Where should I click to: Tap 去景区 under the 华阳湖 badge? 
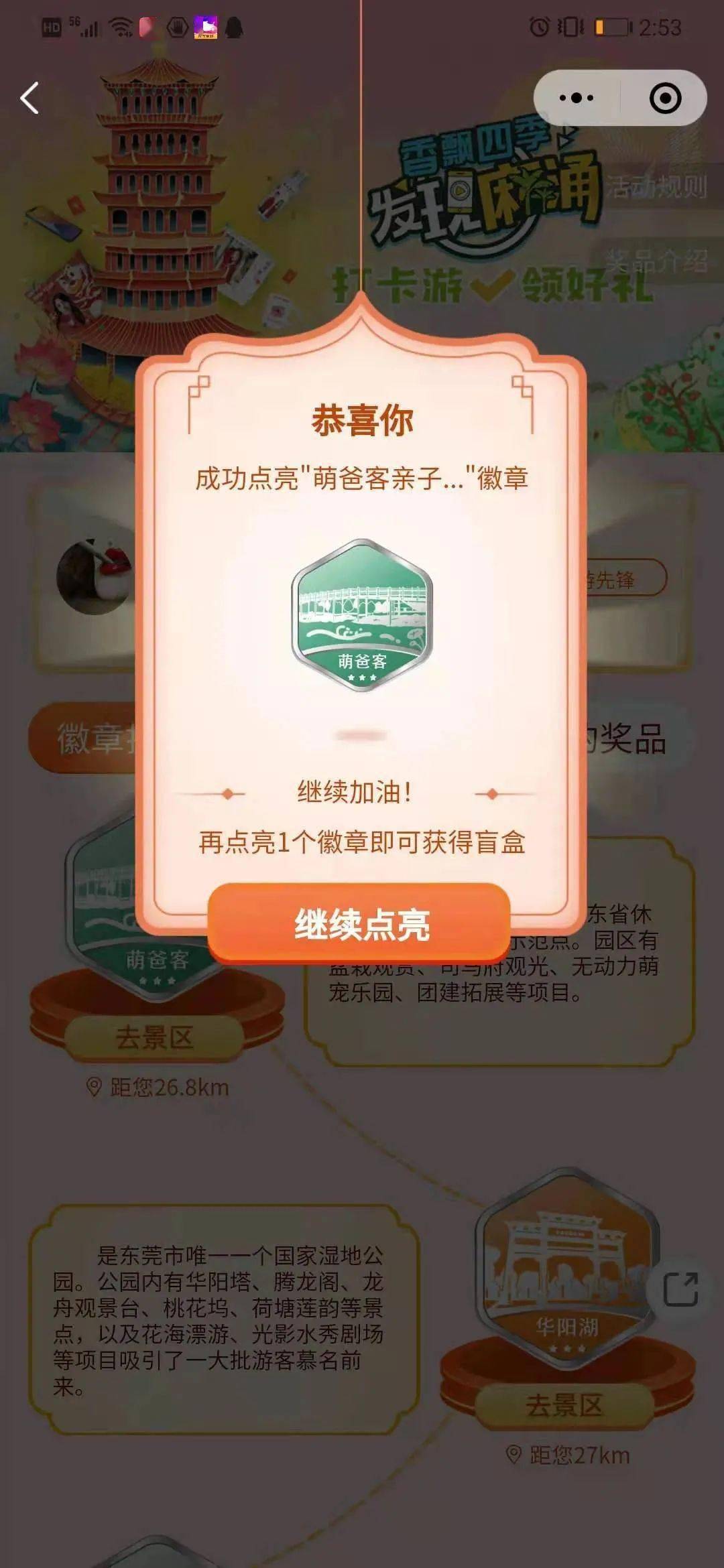(x=564, y=1404)
